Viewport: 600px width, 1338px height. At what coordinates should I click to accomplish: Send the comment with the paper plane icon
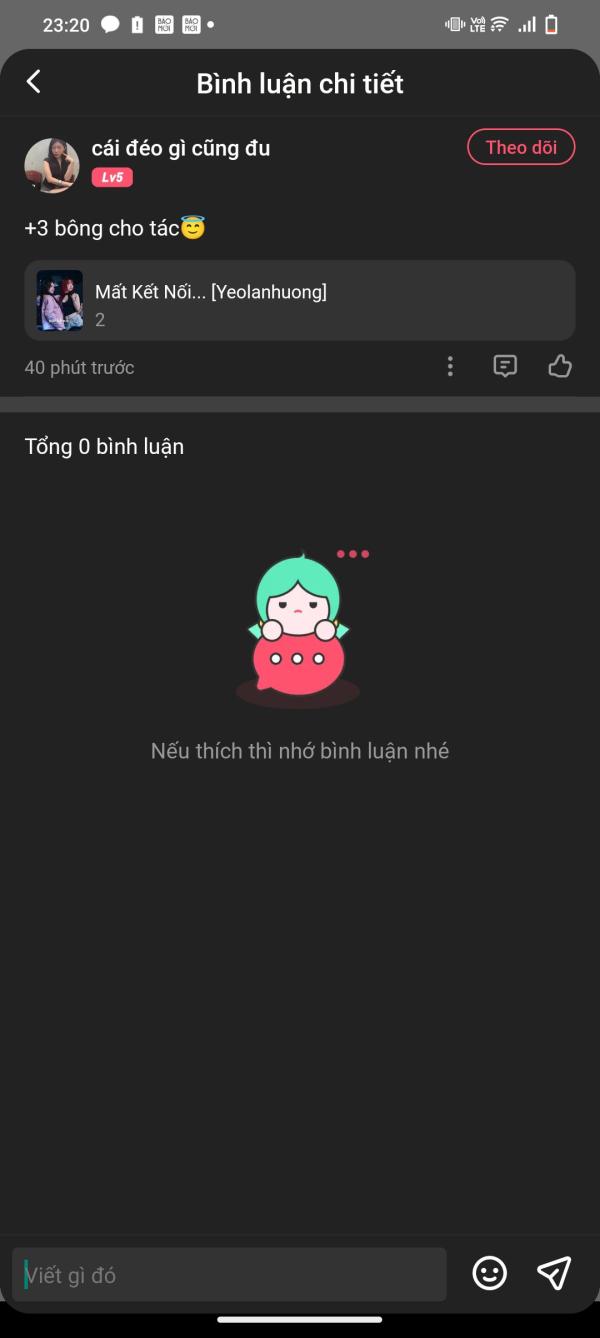(x=554, y=1273)
